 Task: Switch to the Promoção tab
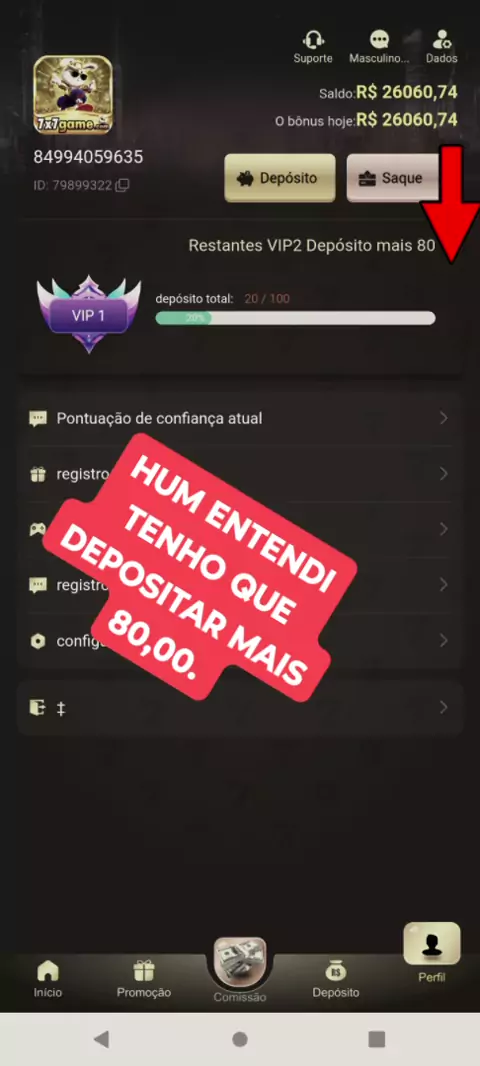(x=143, y=979)
